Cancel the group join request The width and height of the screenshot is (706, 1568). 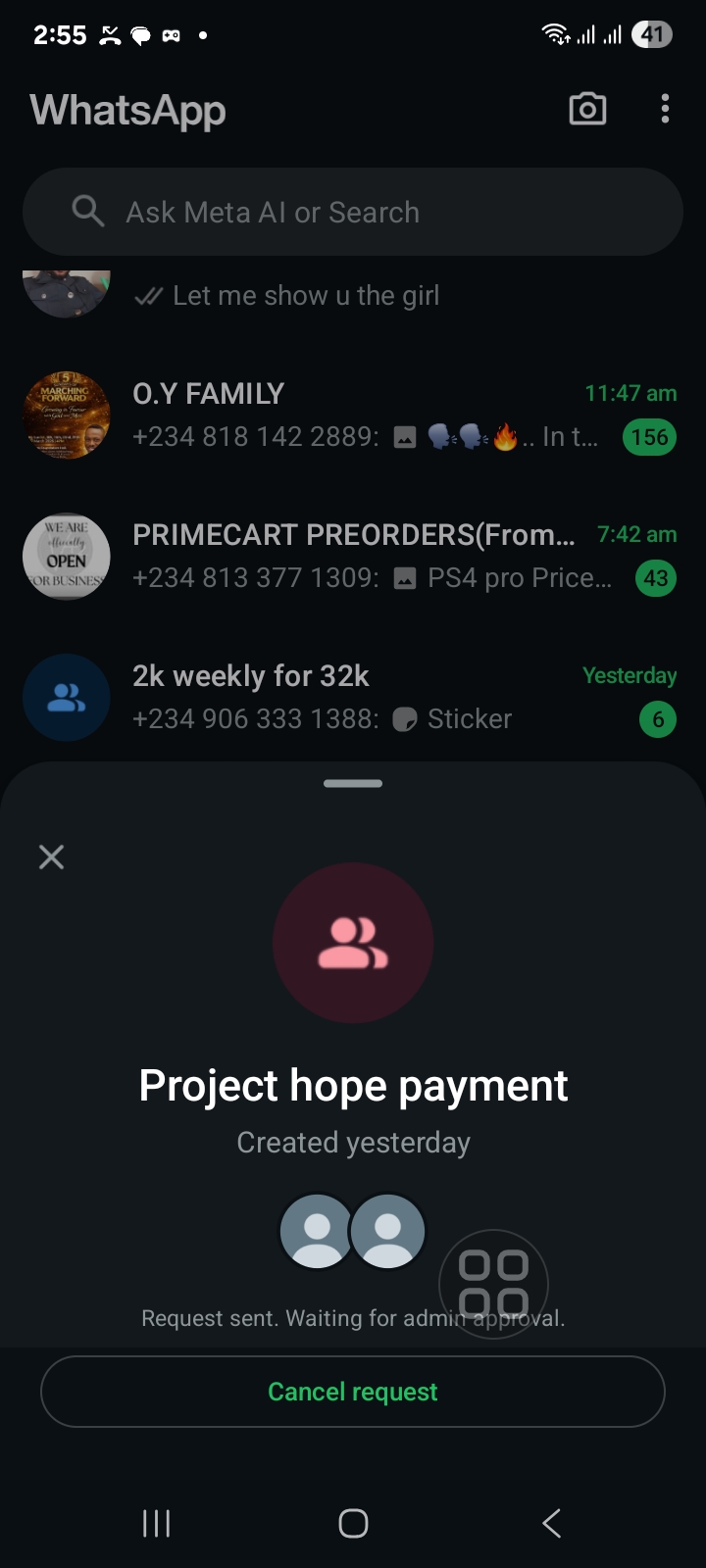tap(353, 1392)
